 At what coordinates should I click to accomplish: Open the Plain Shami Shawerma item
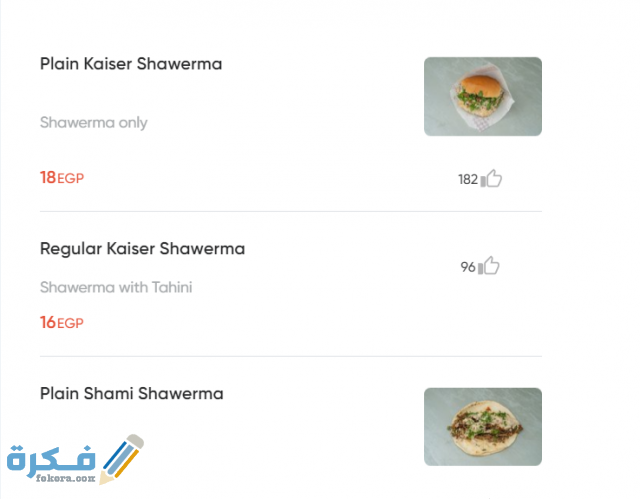(131, 394)
